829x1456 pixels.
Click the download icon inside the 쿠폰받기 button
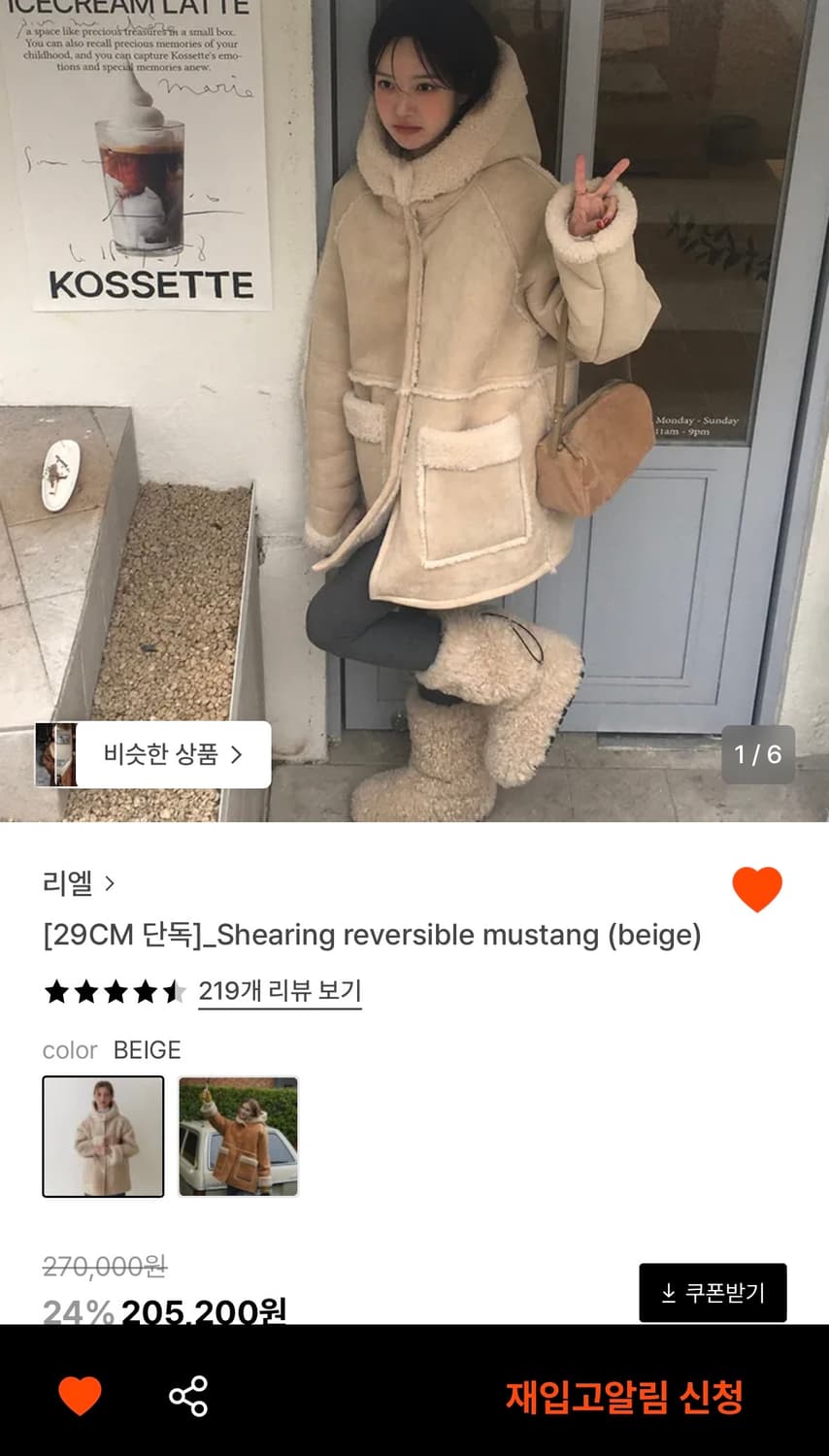[x=669, y=1291]
